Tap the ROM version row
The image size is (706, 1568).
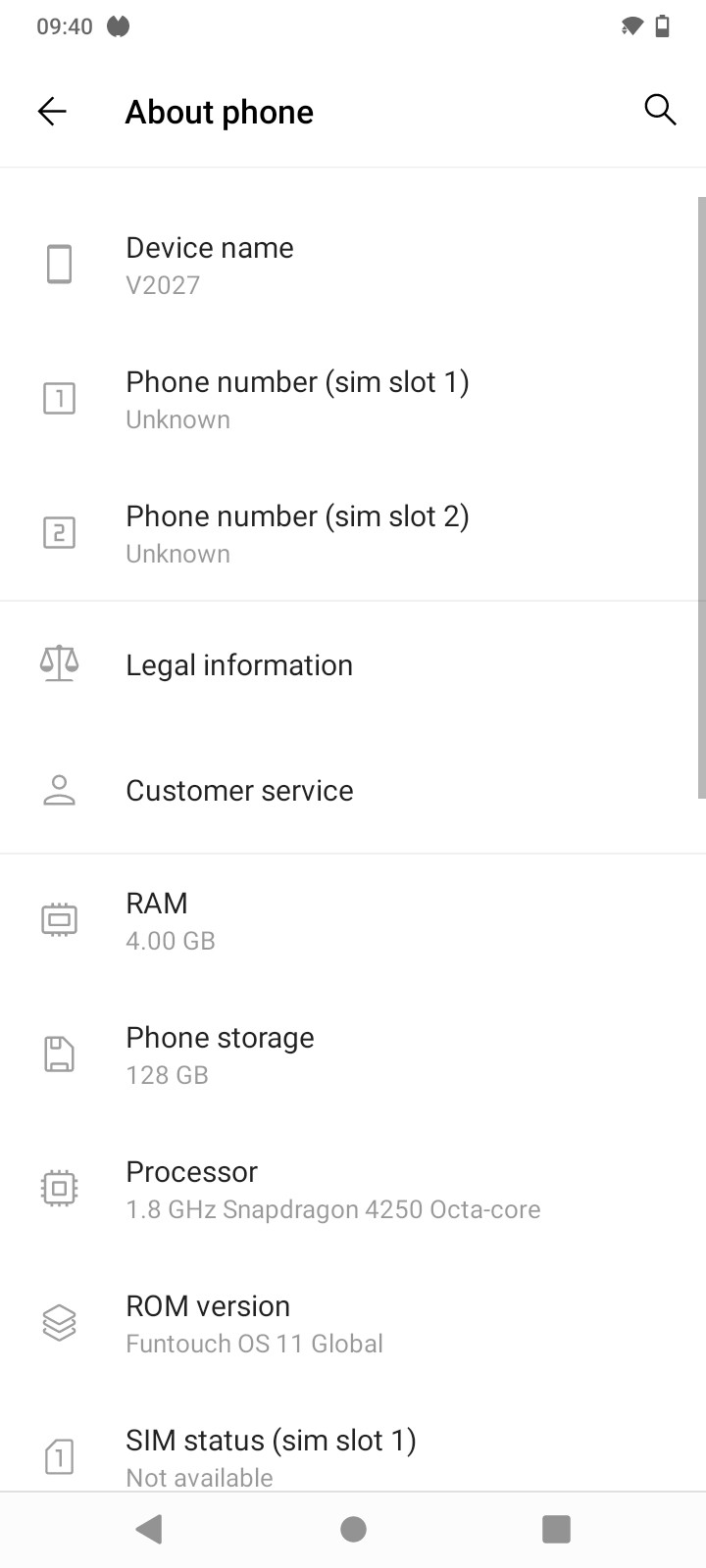tap(353, 1323)
